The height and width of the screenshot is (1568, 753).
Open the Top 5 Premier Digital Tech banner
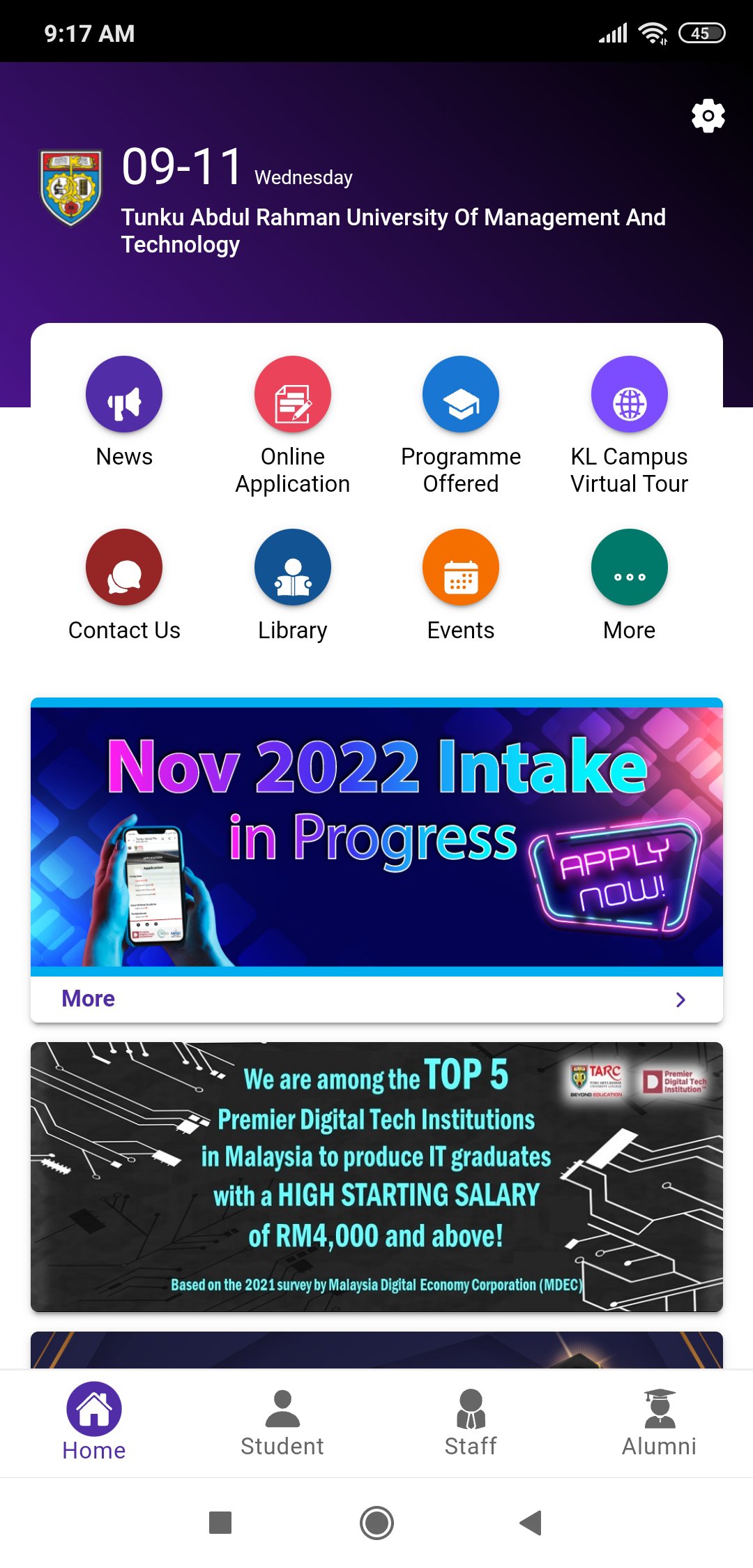[376, 1177]
